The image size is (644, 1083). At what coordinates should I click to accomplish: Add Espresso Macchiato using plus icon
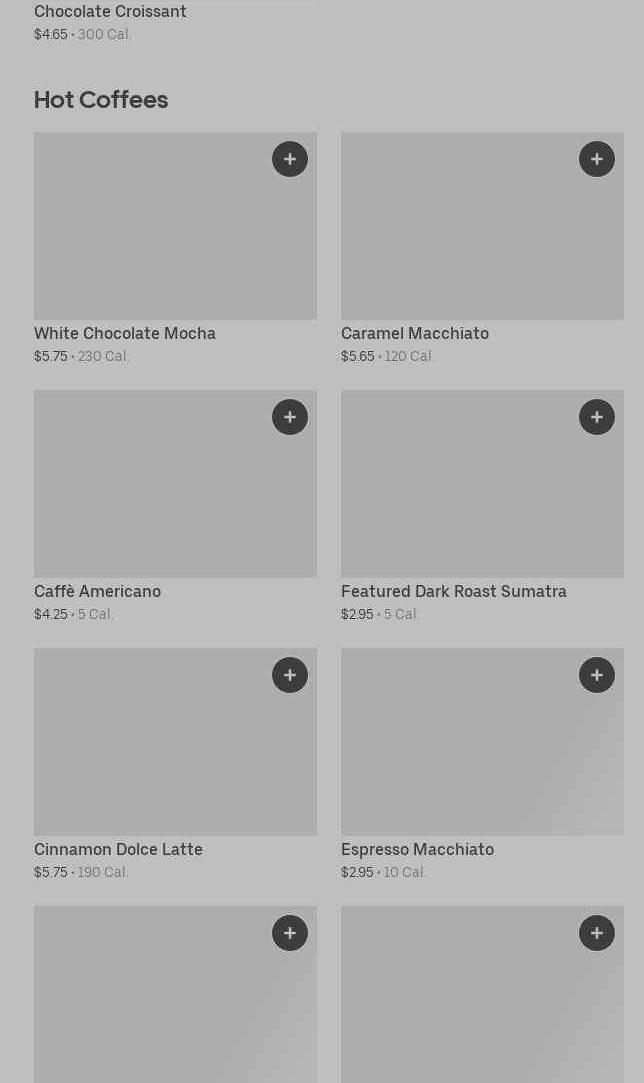coord(596,675)
